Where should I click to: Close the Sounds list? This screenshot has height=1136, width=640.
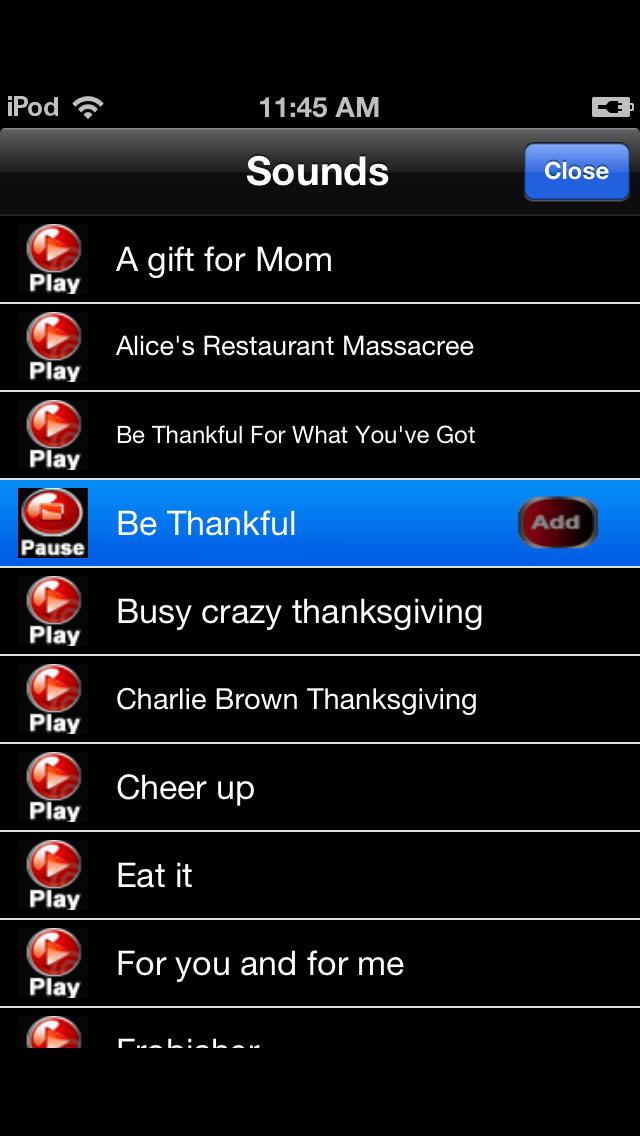click(576, 171)
